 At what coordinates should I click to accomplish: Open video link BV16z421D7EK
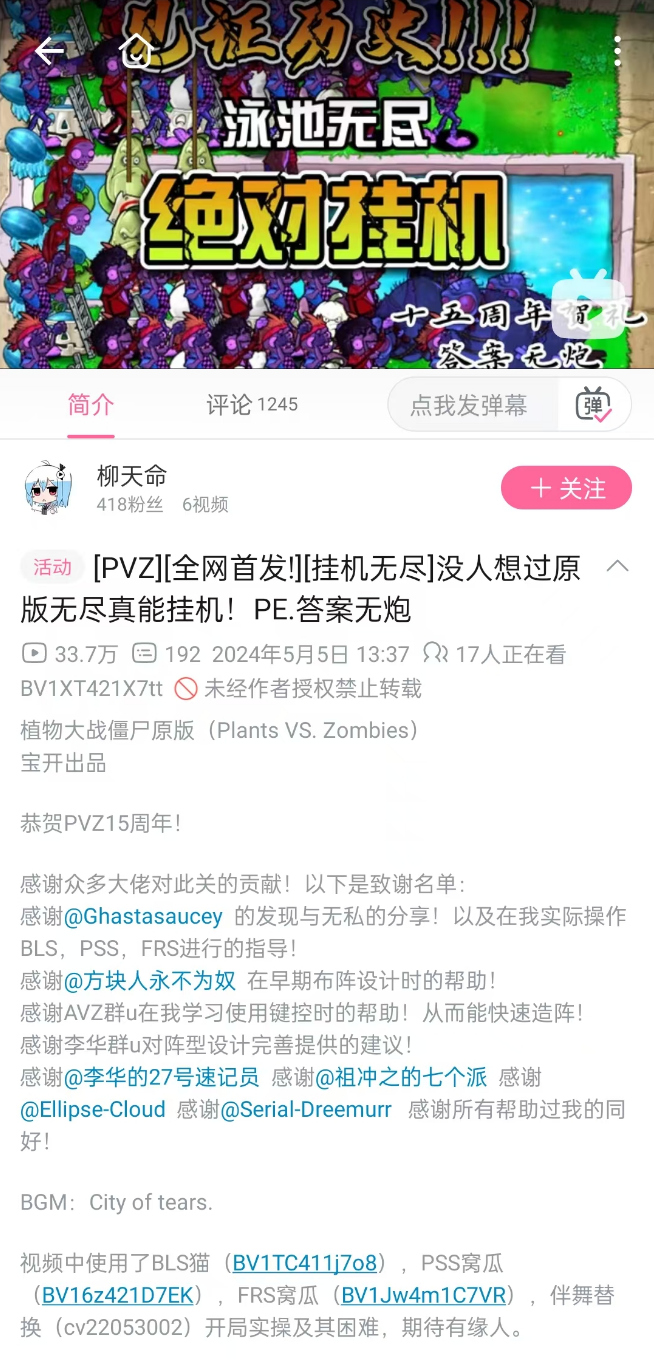pyautogui.click(x=117, y=1295)
